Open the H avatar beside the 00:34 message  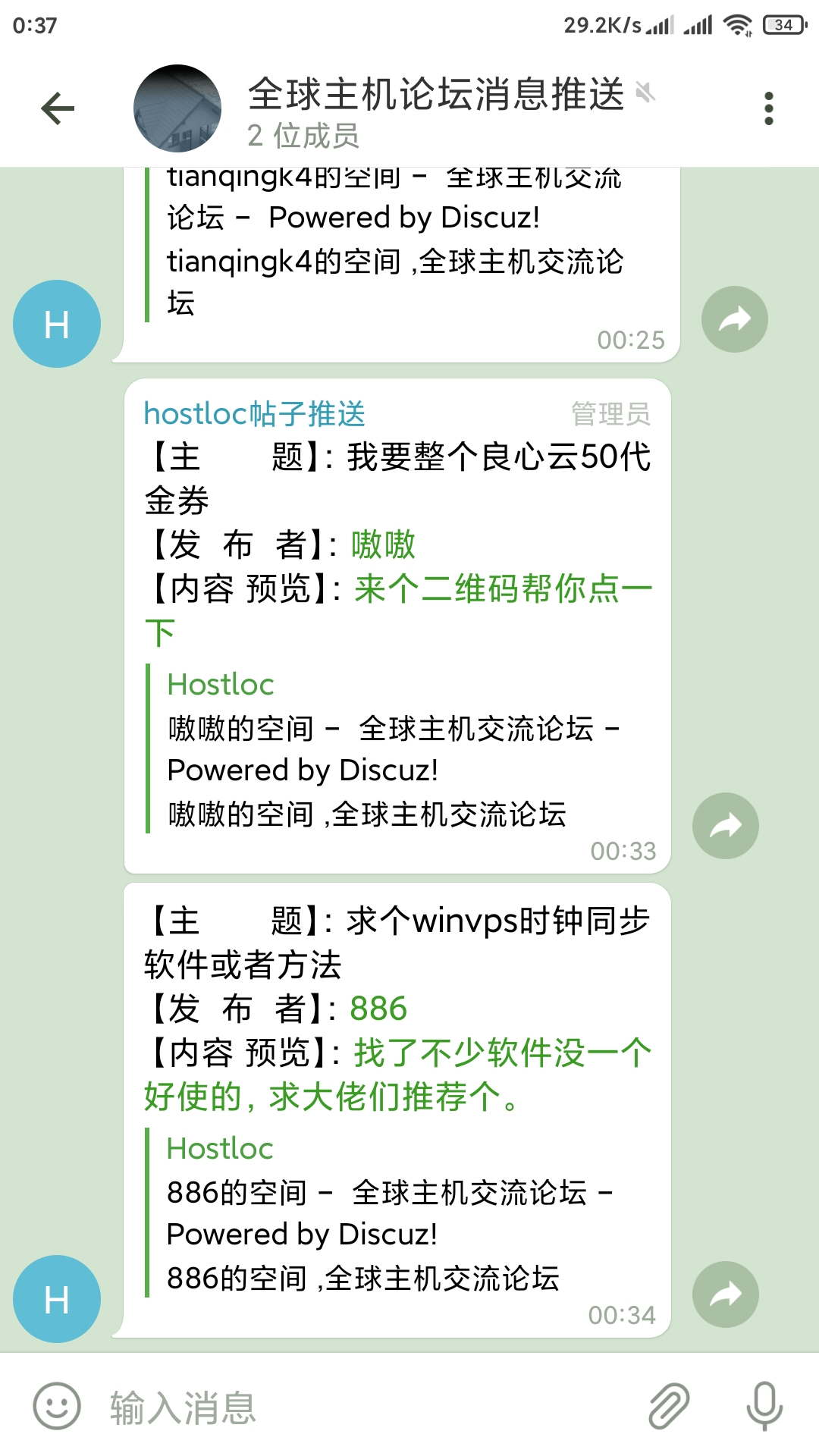coord(57,1299)
